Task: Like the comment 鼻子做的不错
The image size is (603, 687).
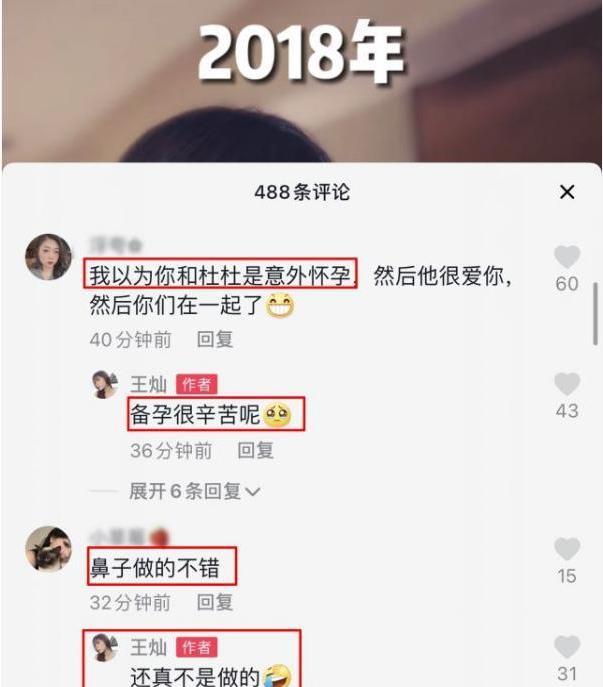Action: pos(567,549)
